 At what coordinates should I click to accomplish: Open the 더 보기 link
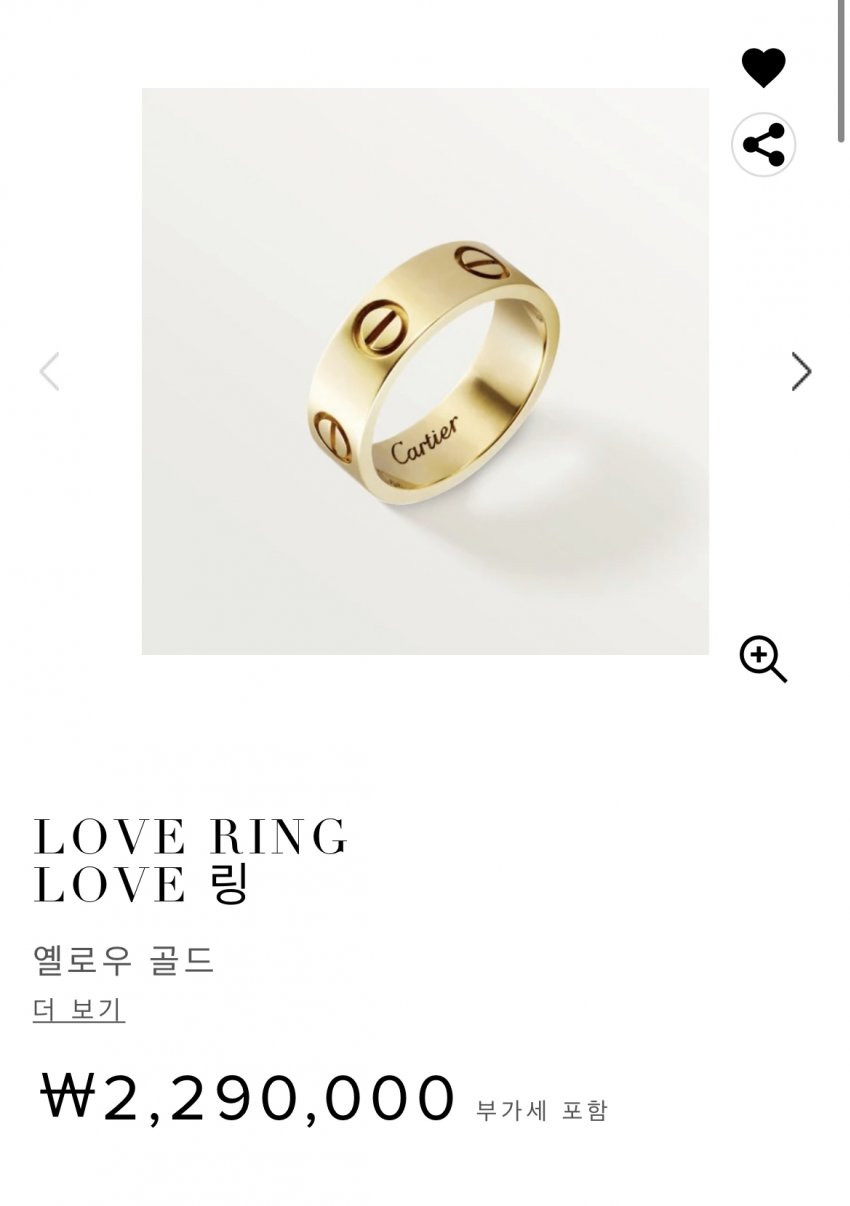[78, 1009]
